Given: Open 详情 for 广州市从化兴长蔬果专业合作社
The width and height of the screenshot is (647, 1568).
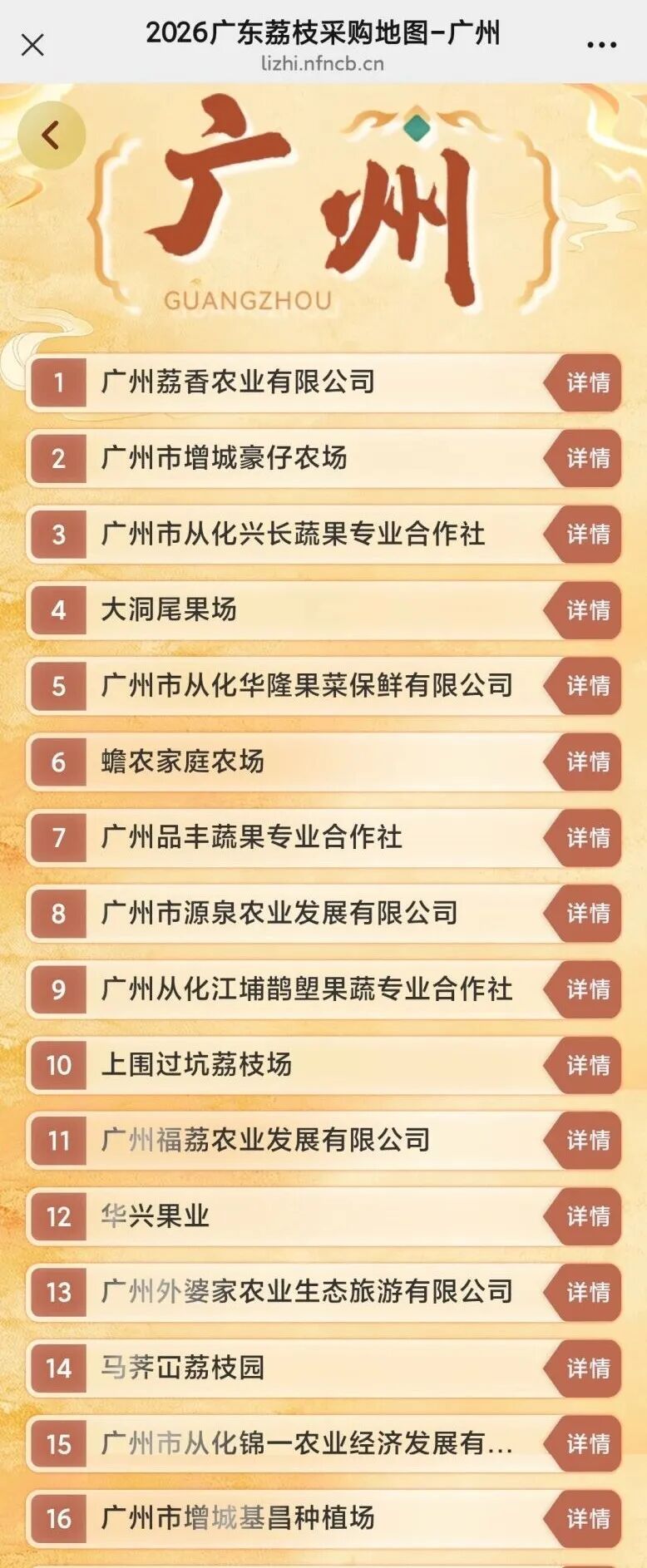Looking at the screenshot, I should [583, 535].
